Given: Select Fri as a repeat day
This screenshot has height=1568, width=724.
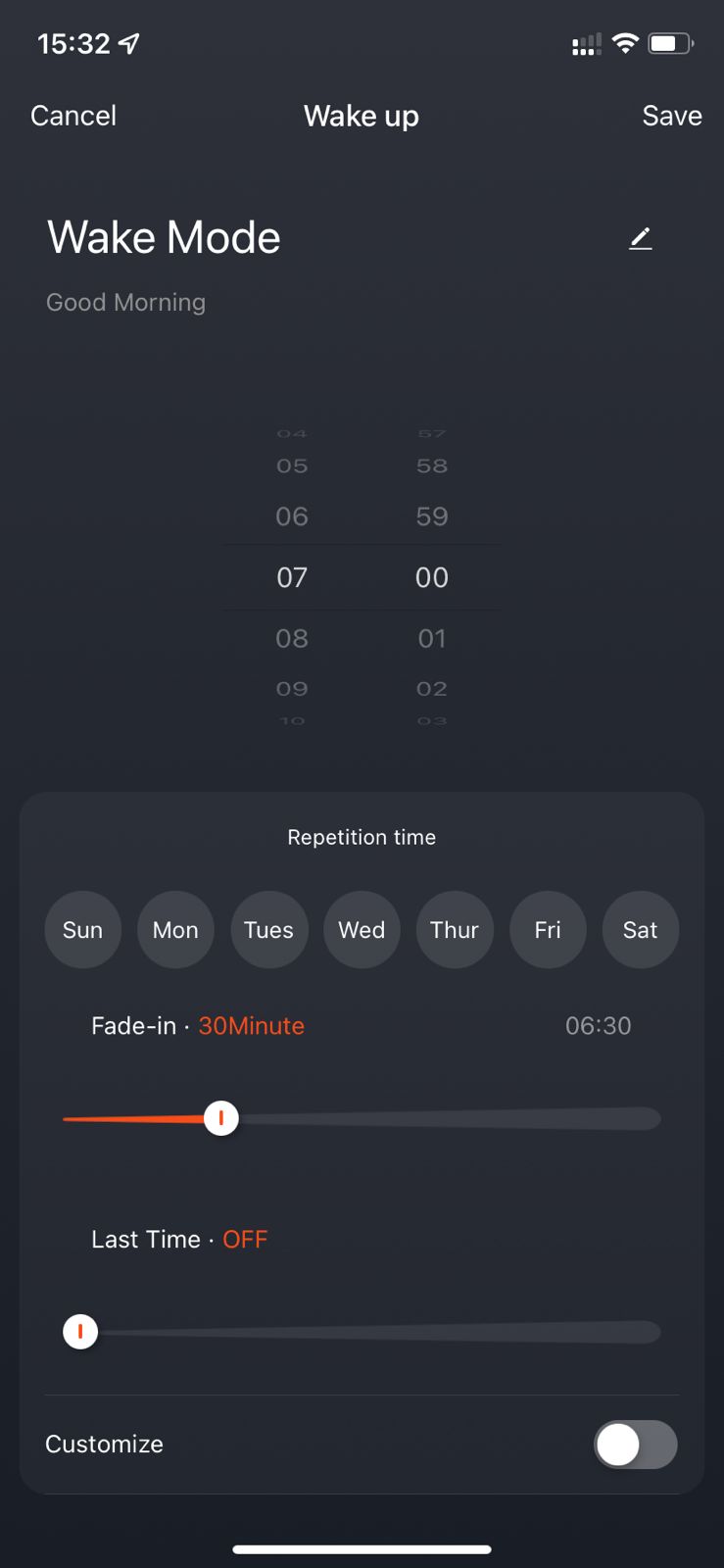Looking at the screenshot, I should (x=548, y=930).
